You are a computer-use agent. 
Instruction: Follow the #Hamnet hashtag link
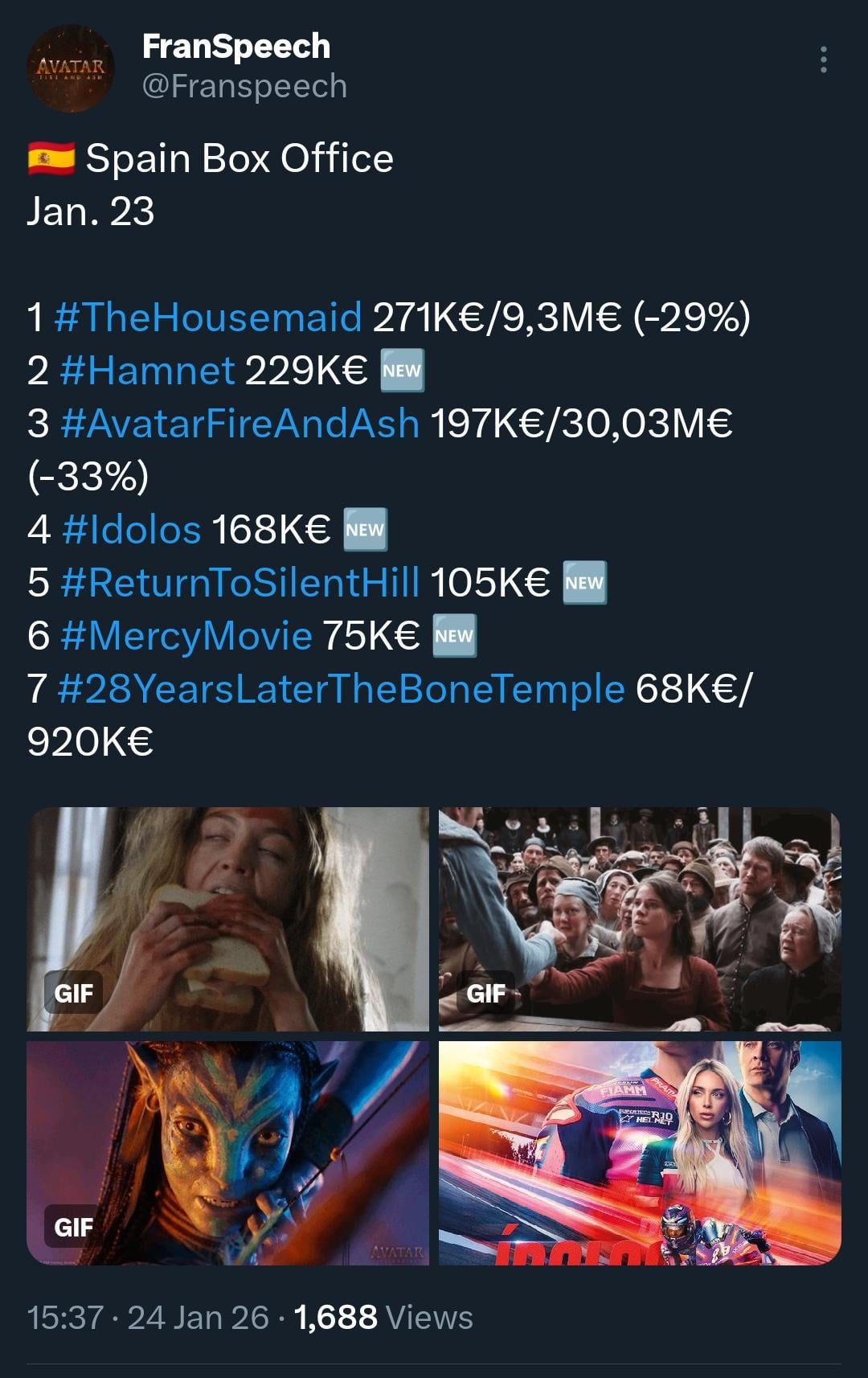(x=147, y=370)
